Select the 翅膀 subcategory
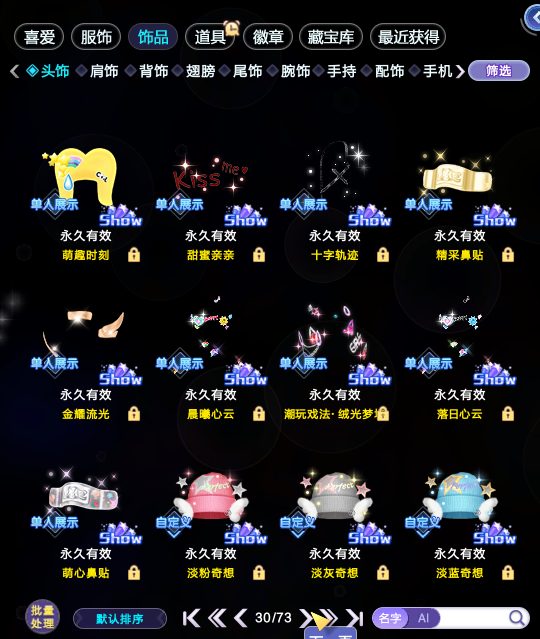Screen dimensions: 540x639 coord(200,71)
